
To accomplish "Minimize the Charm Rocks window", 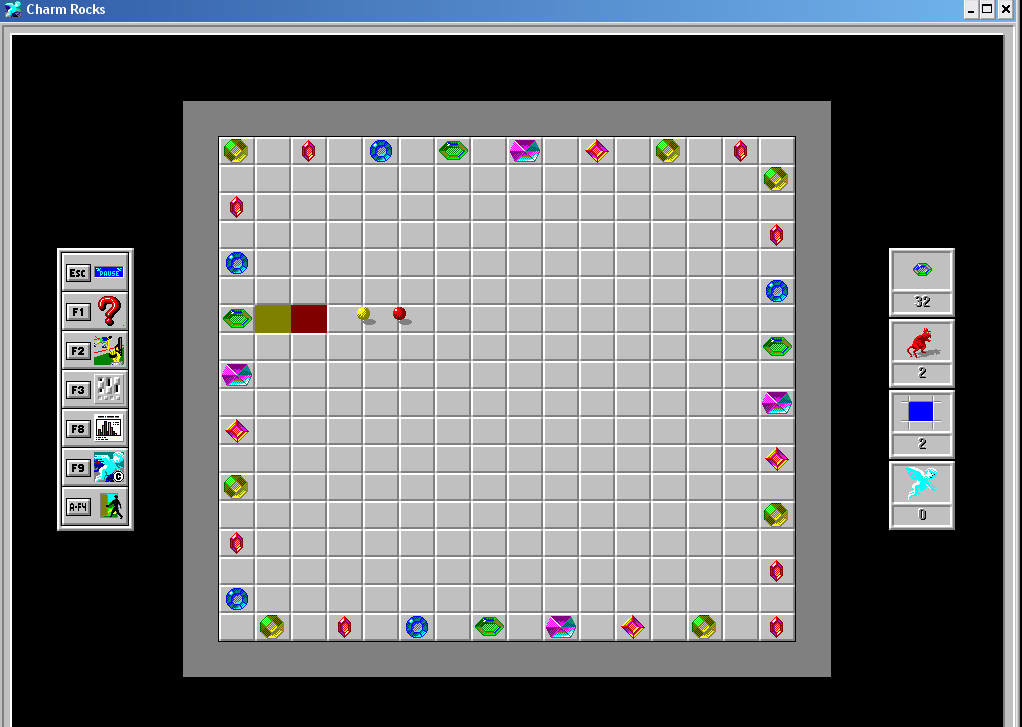I will 970,9.
